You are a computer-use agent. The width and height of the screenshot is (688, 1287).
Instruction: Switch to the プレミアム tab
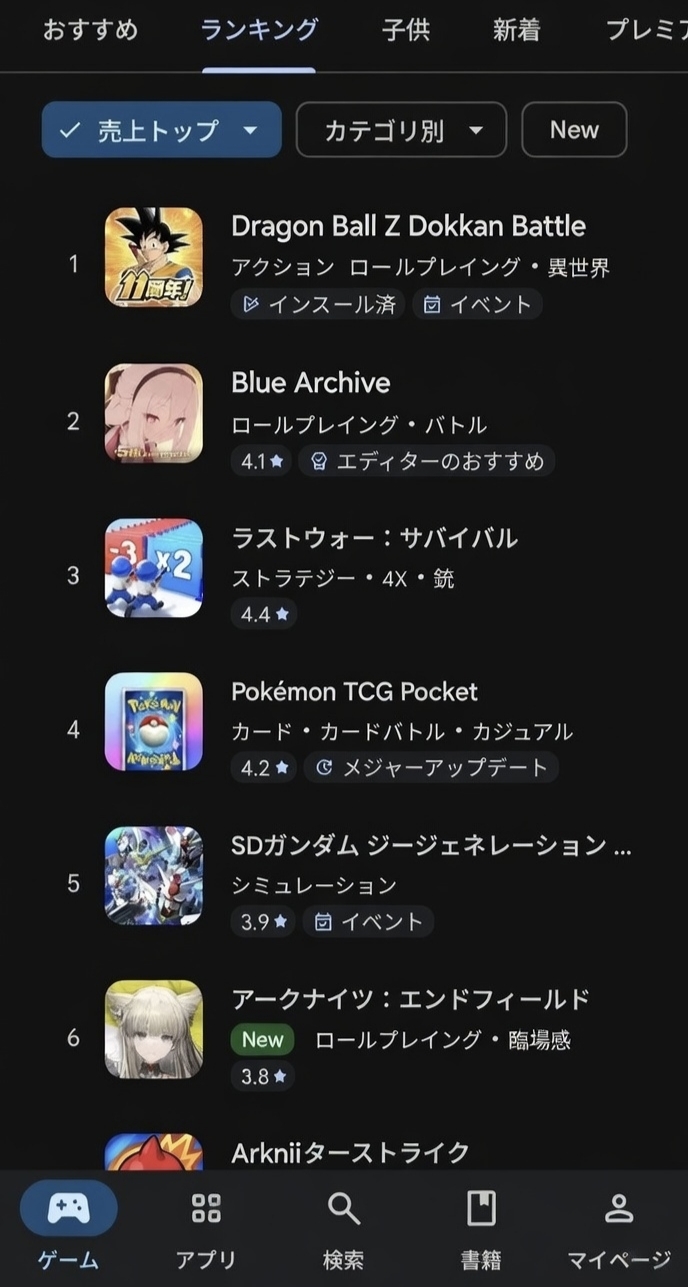645,30
